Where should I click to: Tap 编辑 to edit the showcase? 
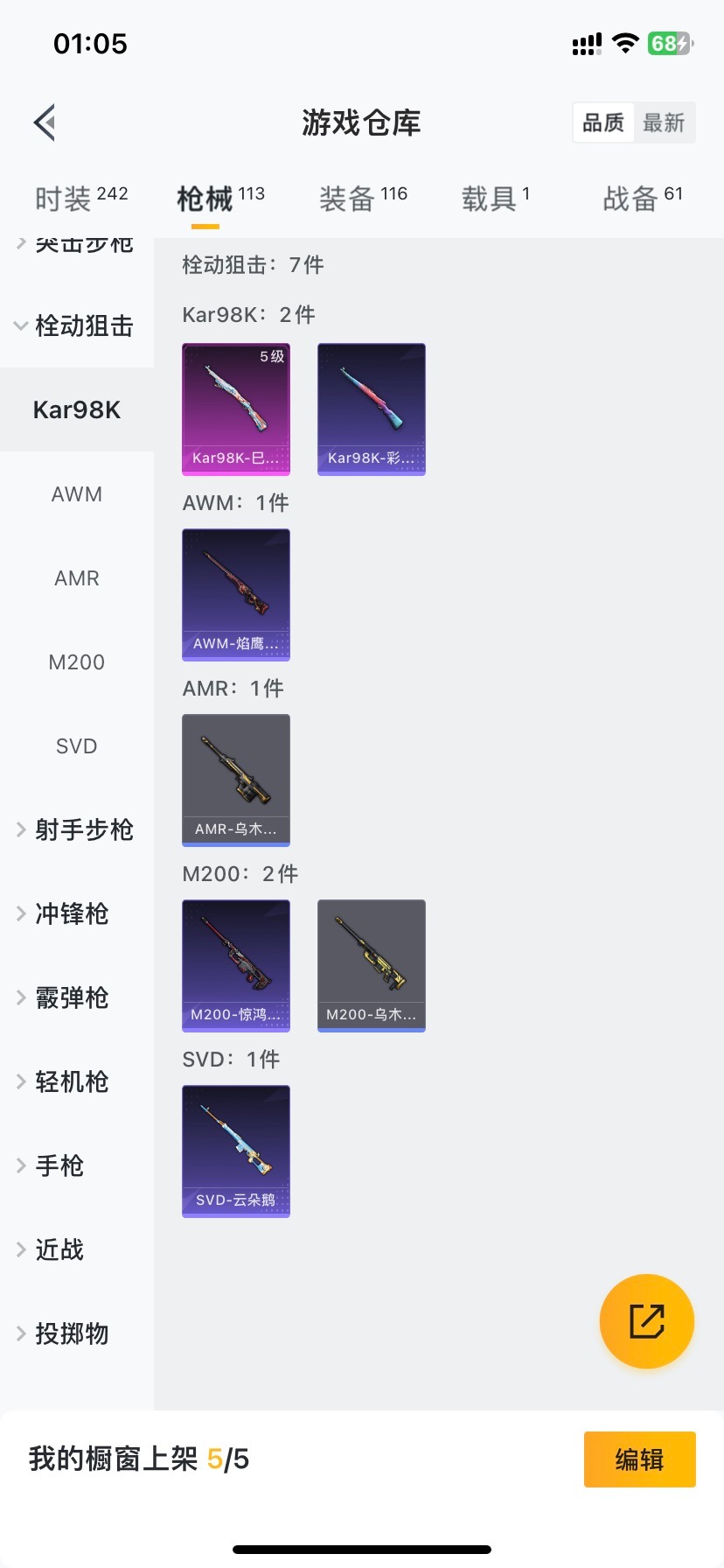click(639, 1459)
